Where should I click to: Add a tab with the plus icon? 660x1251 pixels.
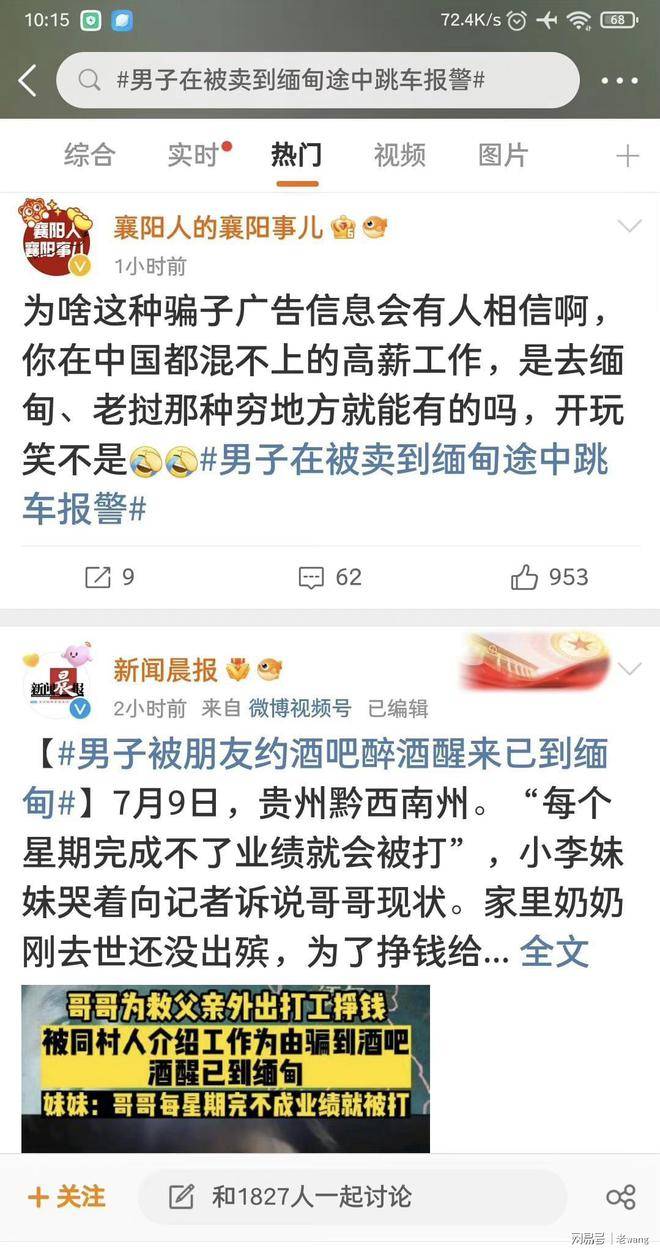tap(627, 156)
